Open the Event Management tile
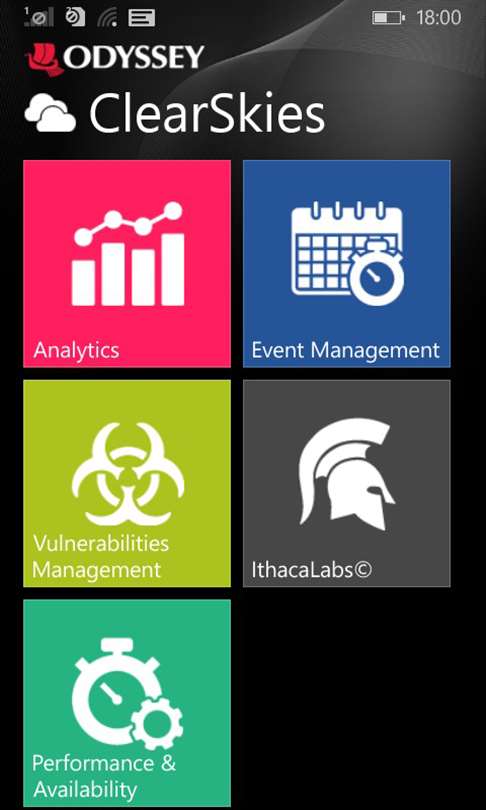 tap(347, 263)
